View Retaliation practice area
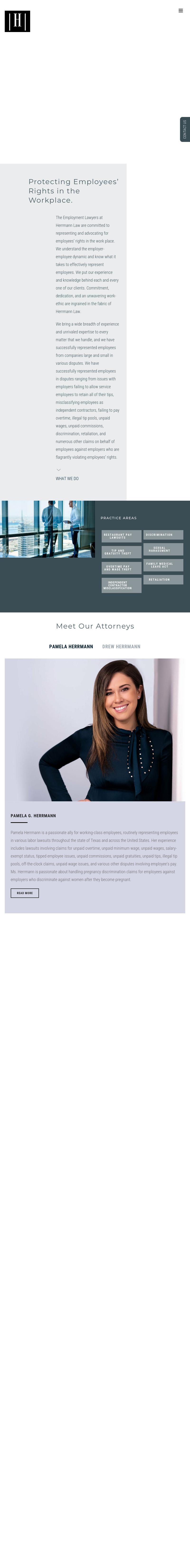This screenshot has height=1568, width=190. [x=163, y=579]
